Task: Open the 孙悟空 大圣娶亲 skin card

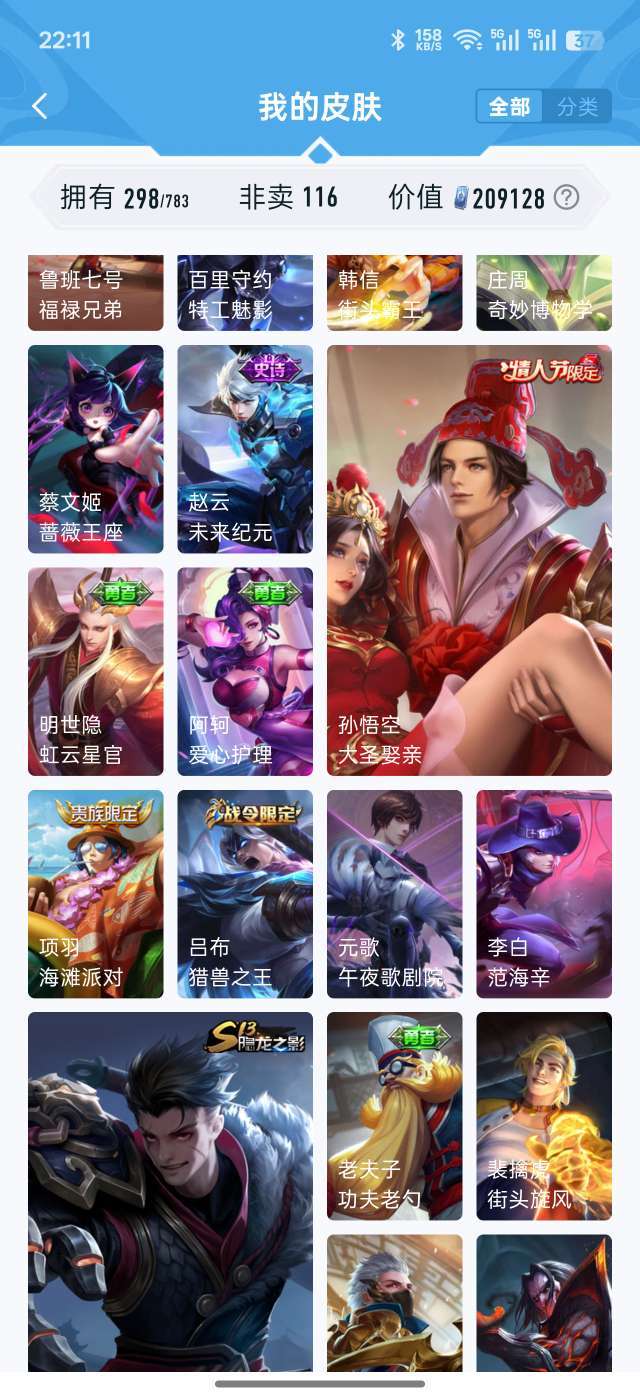Action: click(x=469, y=560)
